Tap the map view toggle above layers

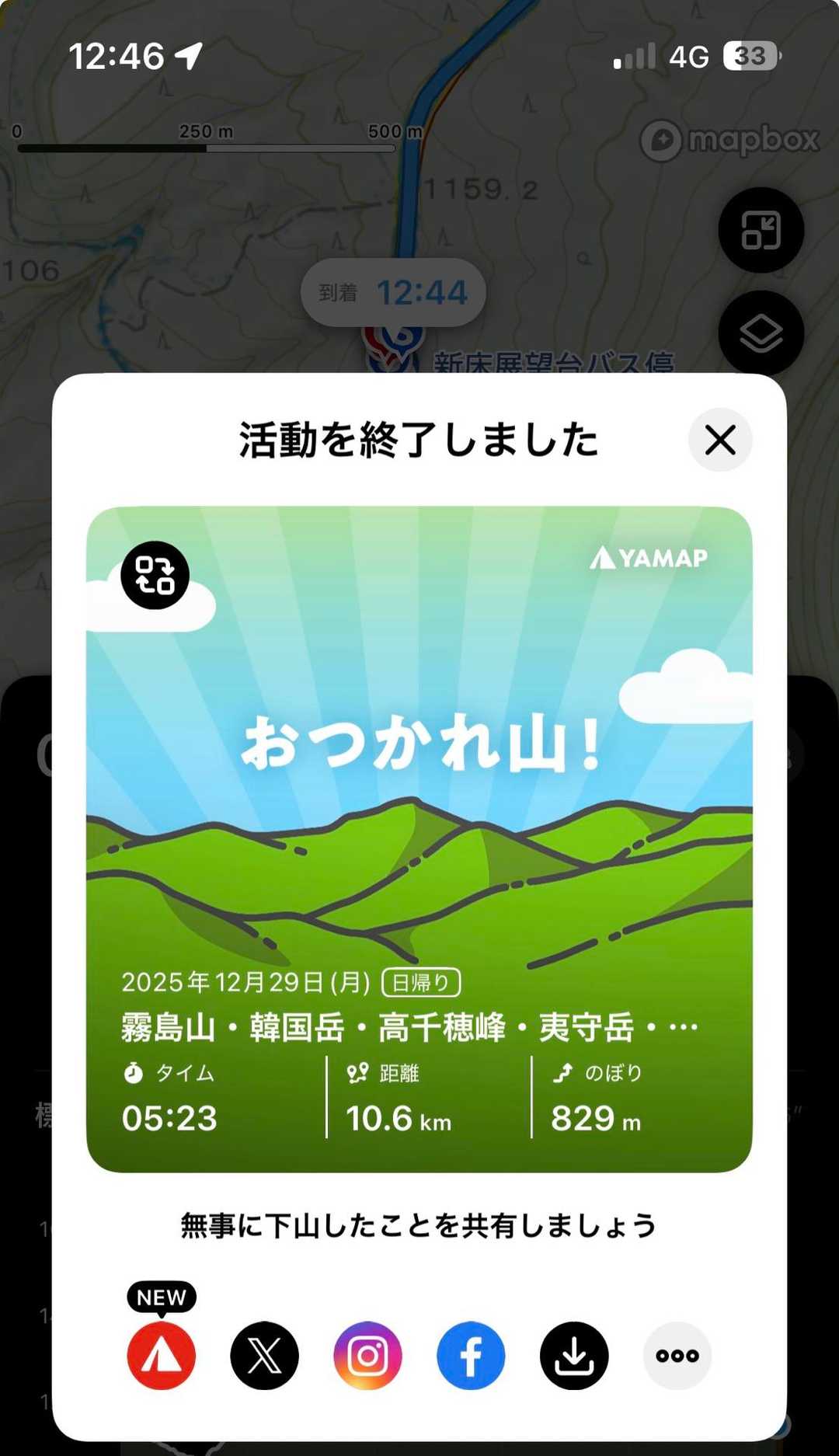pyautogui.click(x=761, y=230)
